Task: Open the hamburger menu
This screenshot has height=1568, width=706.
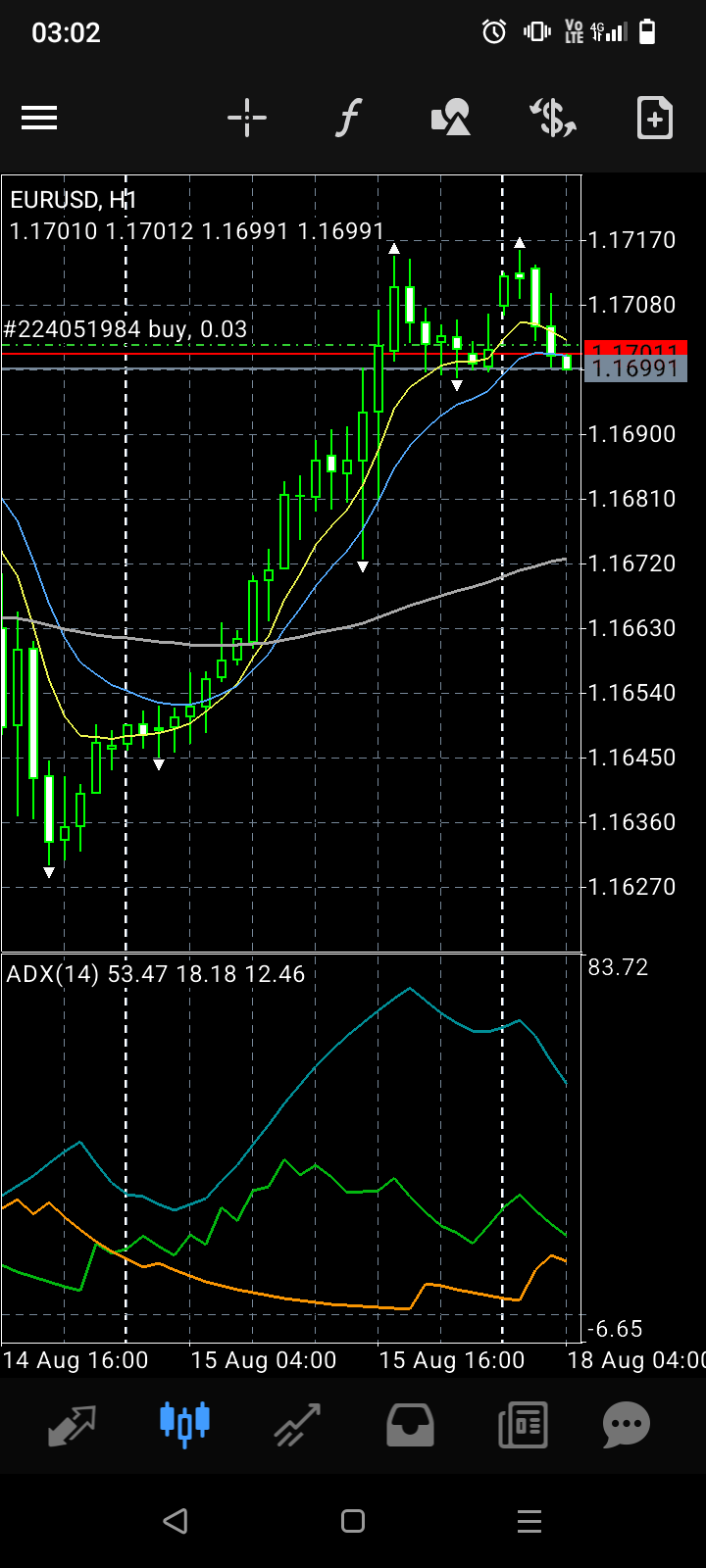Action: point(39,119)
